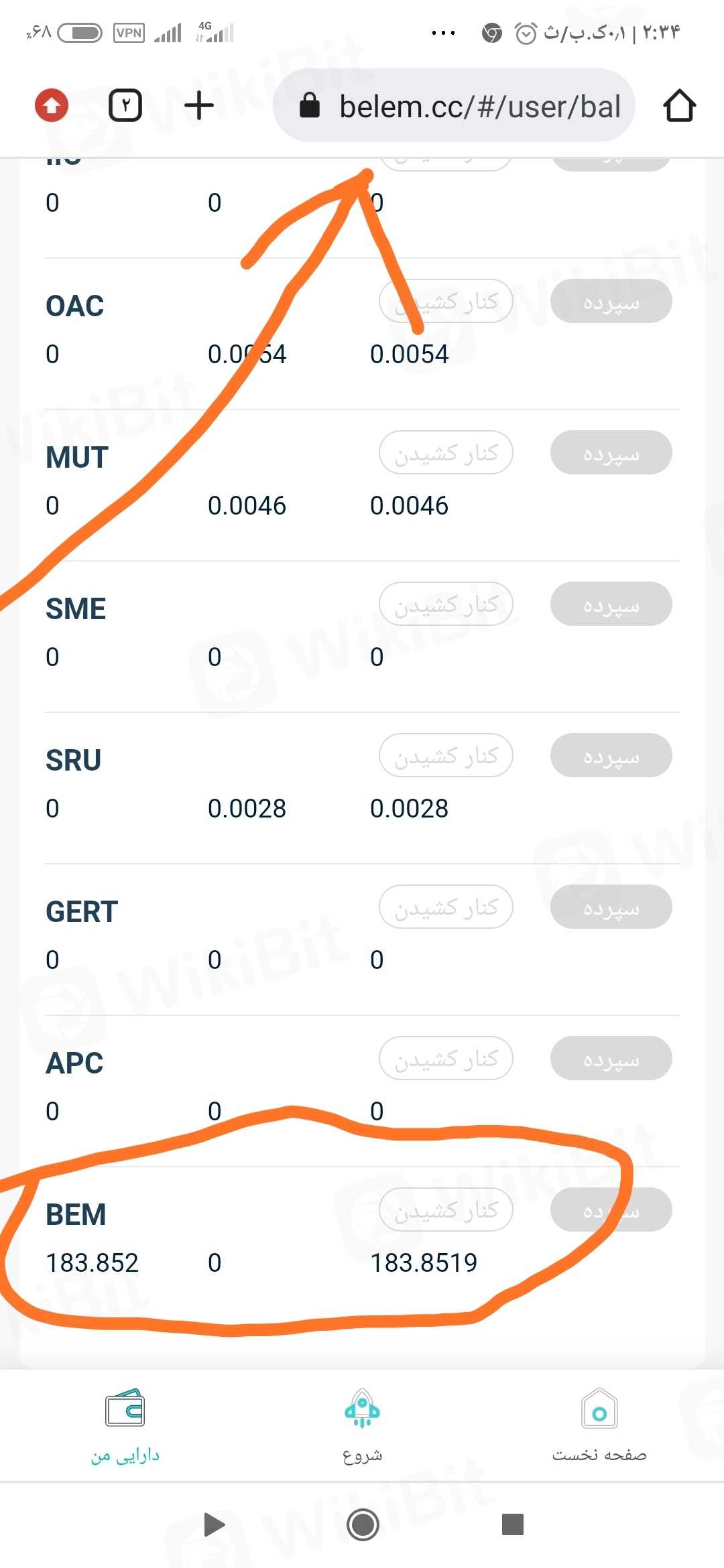Open recent apps with the square button
The height and width of the screenshot is (1568, 724).
[x=513, y=1524]
